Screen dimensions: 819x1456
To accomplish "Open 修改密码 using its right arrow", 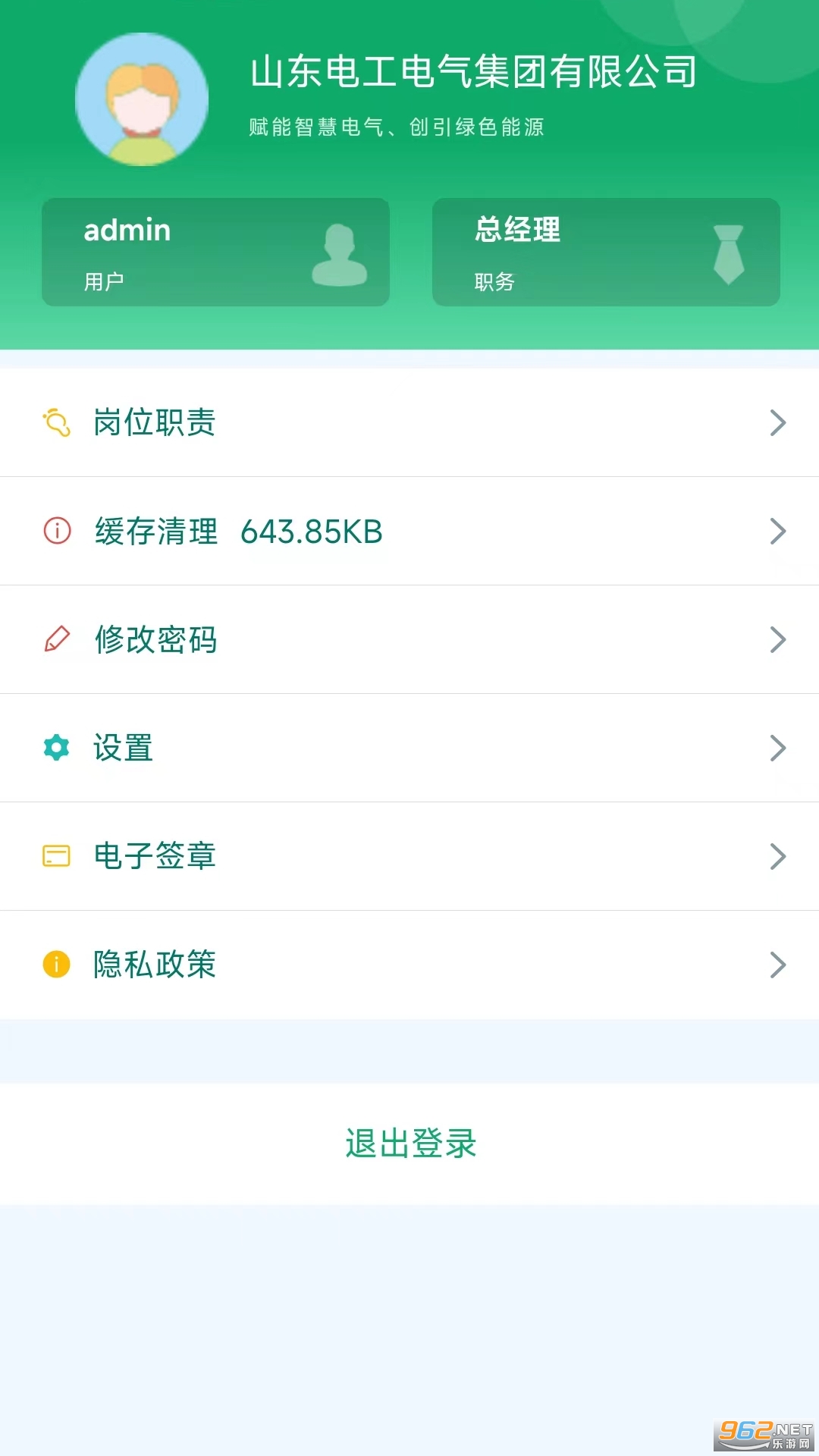I will [x=778, y=639].
